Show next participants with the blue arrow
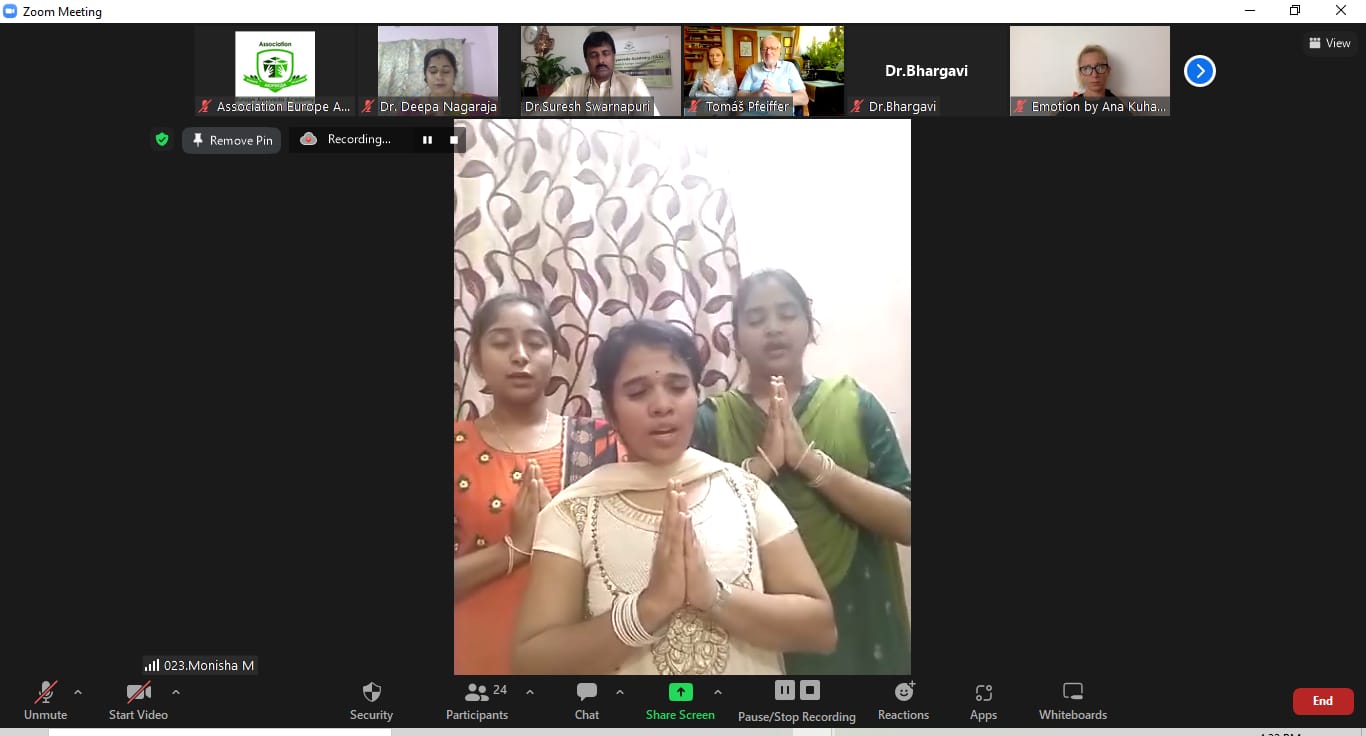The height and width of the screenshot is (736, 1366). coord(1199,71)
